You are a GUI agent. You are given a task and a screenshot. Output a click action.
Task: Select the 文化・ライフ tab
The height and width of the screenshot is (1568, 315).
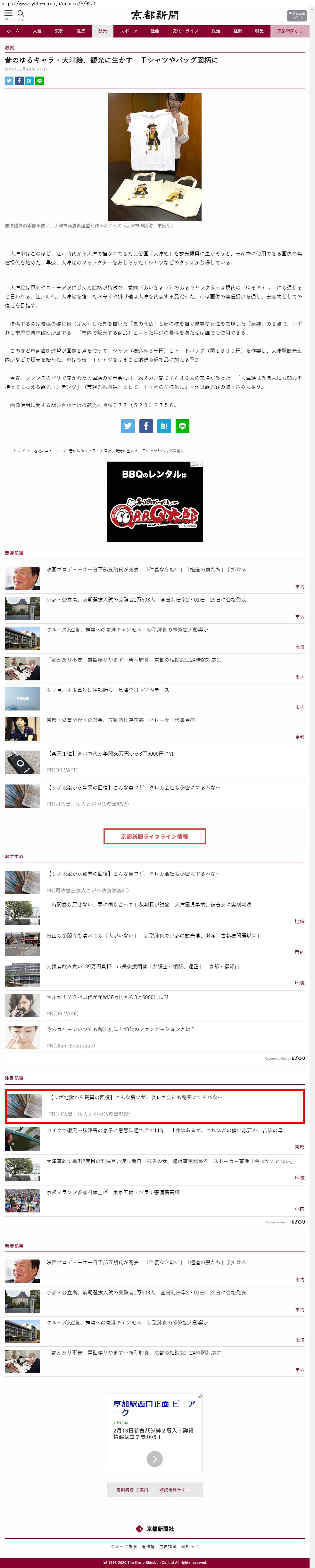185,31
